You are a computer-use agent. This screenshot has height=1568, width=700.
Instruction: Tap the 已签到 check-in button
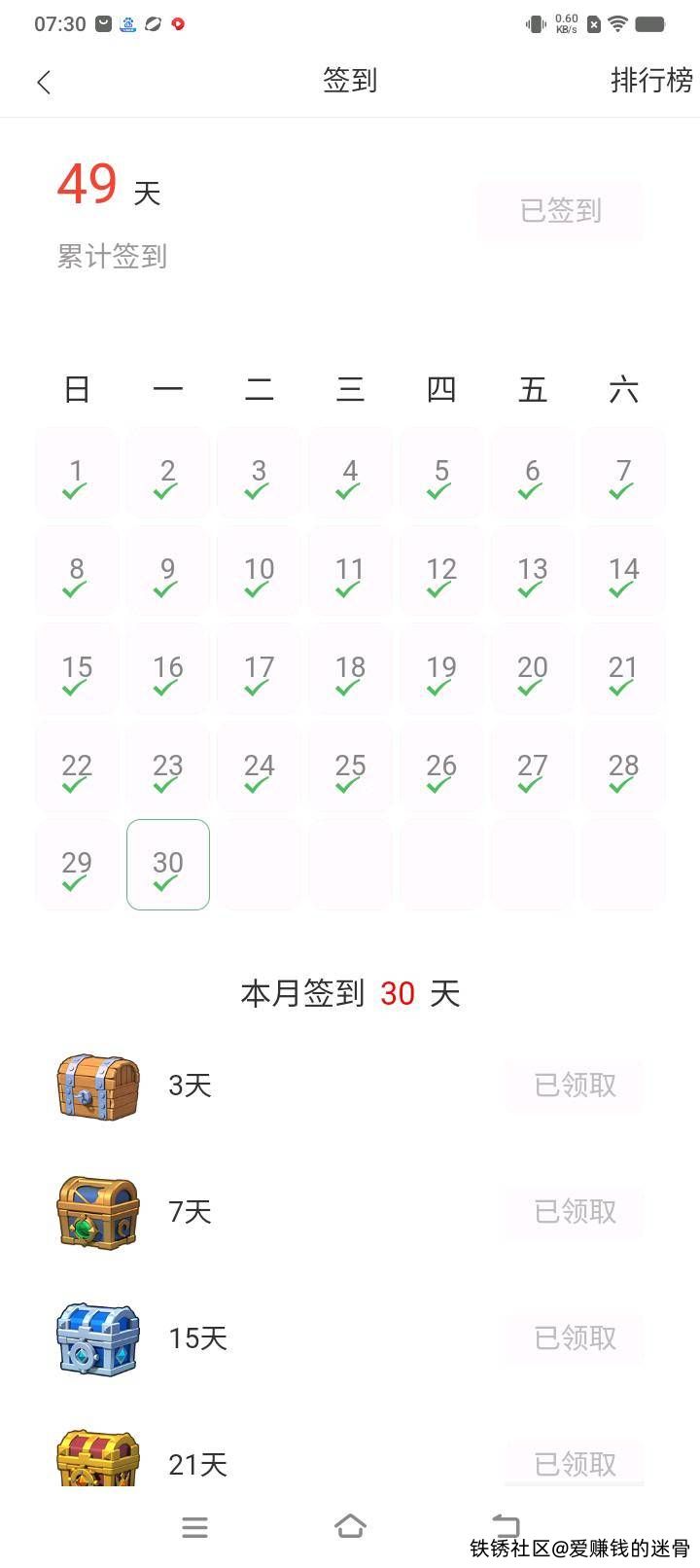point(560,210)
